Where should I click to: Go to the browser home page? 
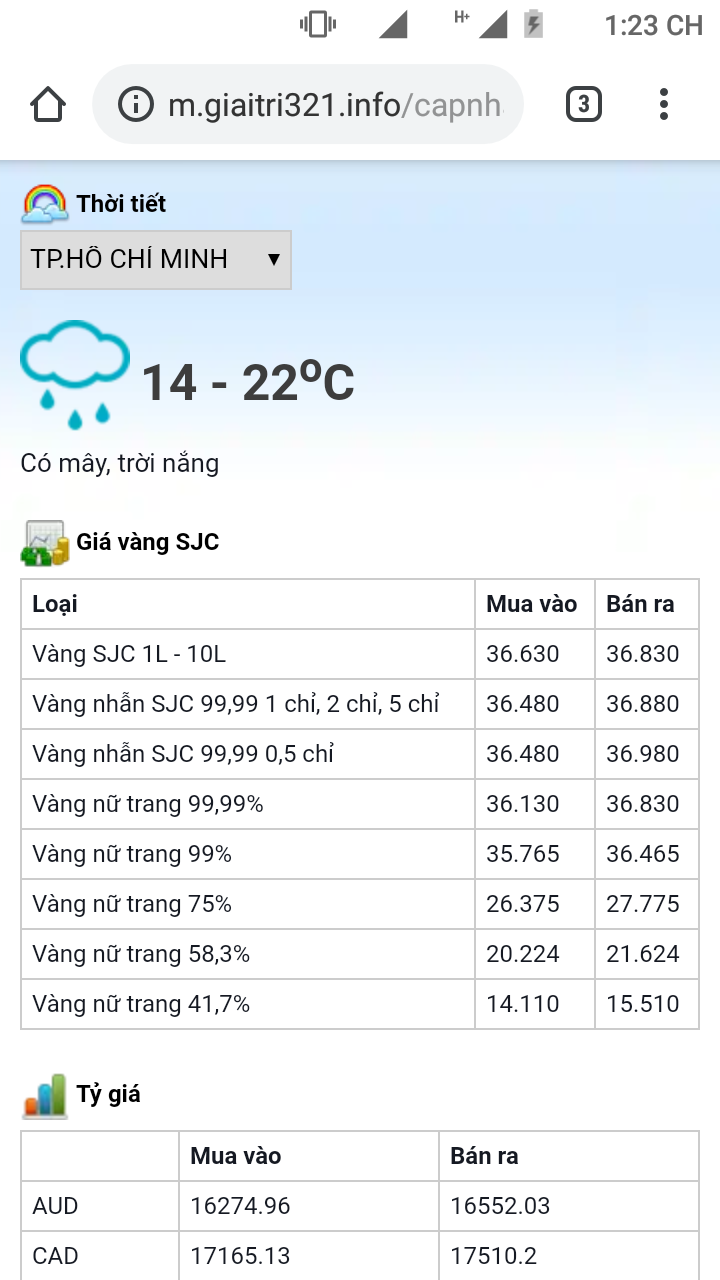(48, 104)
